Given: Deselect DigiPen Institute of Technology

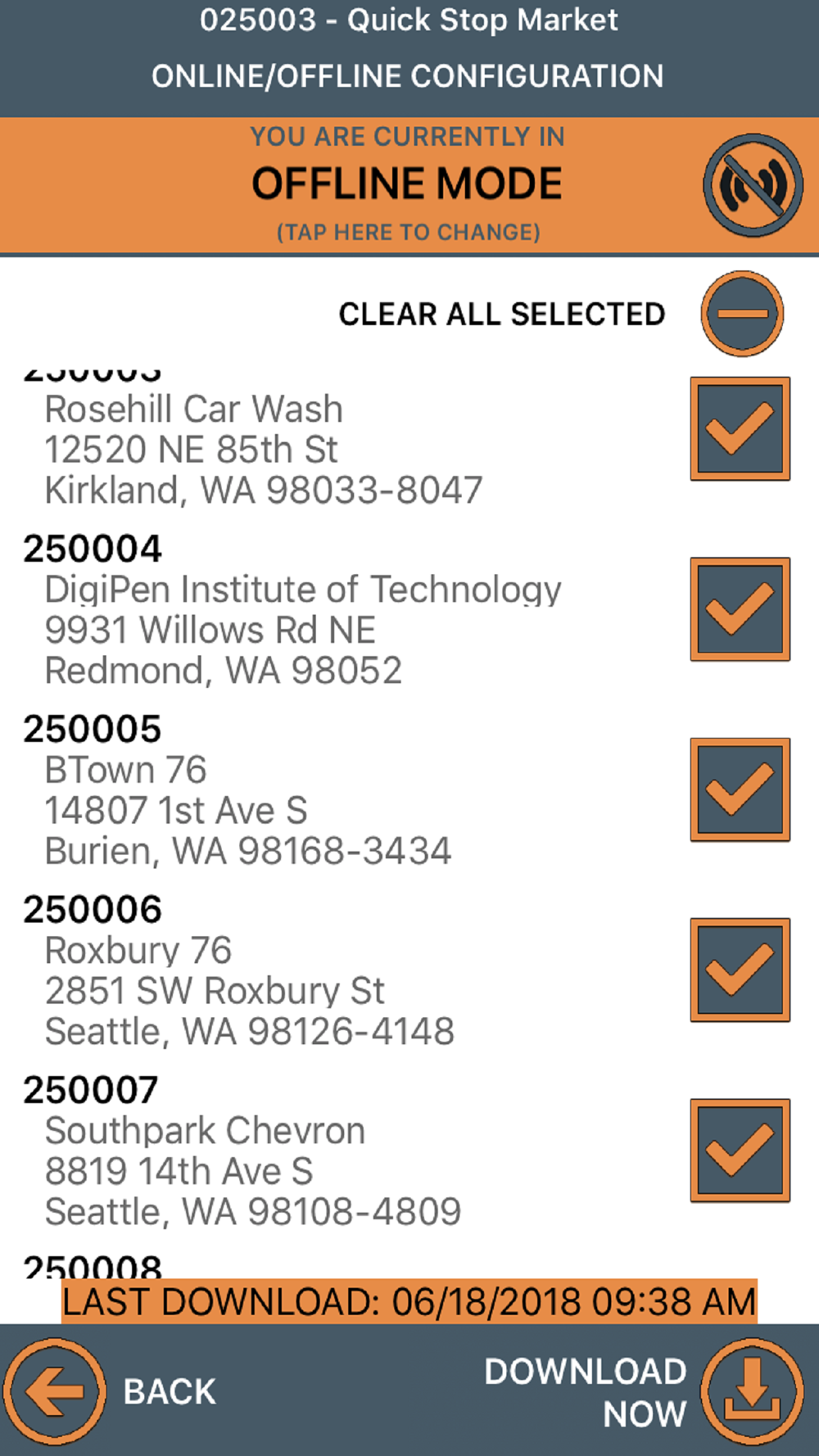Looking at the screenshot, I should point(740,608).
